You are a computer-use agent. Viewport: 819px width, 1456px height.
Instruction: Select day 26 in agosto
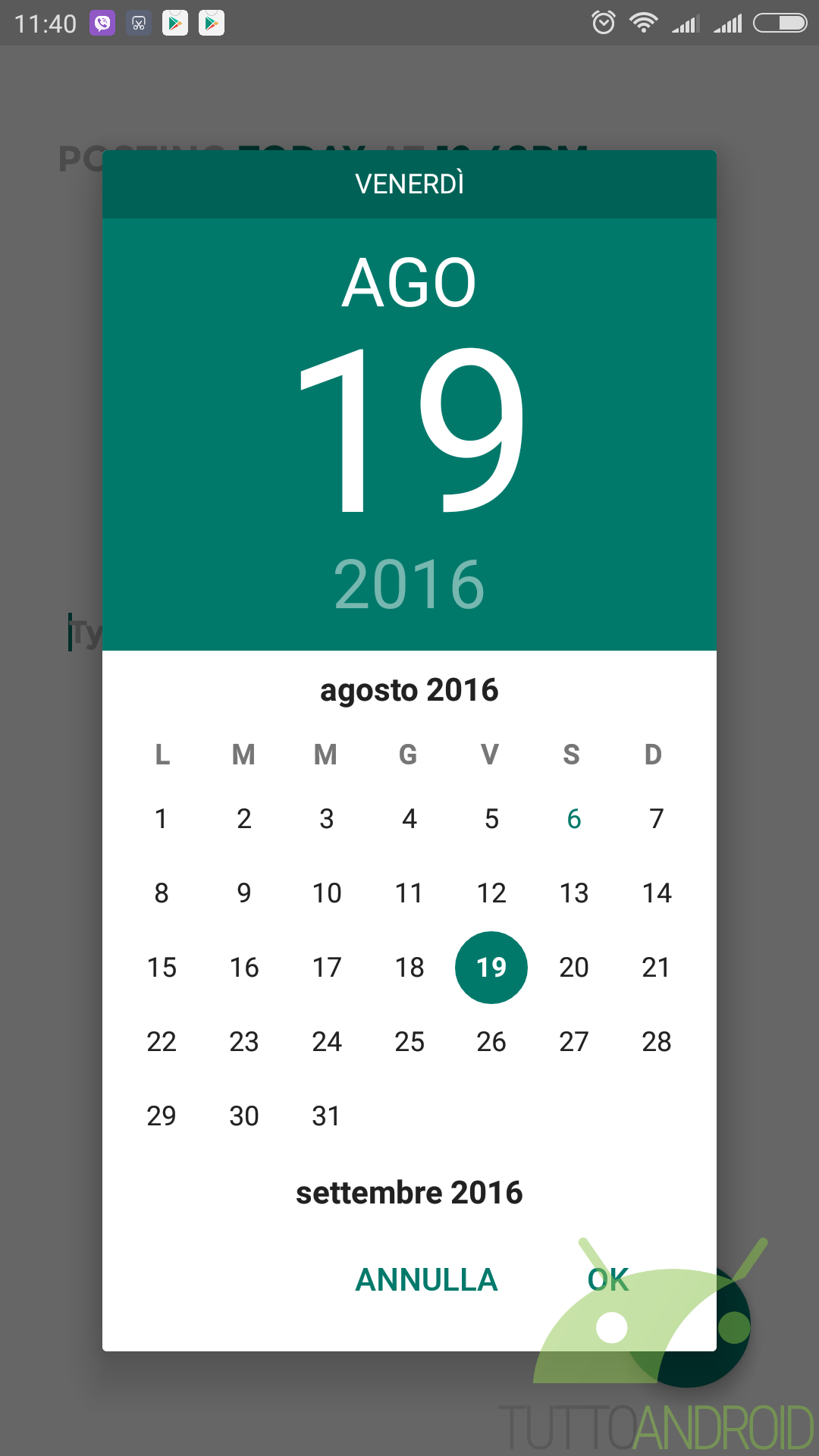click(491, 1042)
